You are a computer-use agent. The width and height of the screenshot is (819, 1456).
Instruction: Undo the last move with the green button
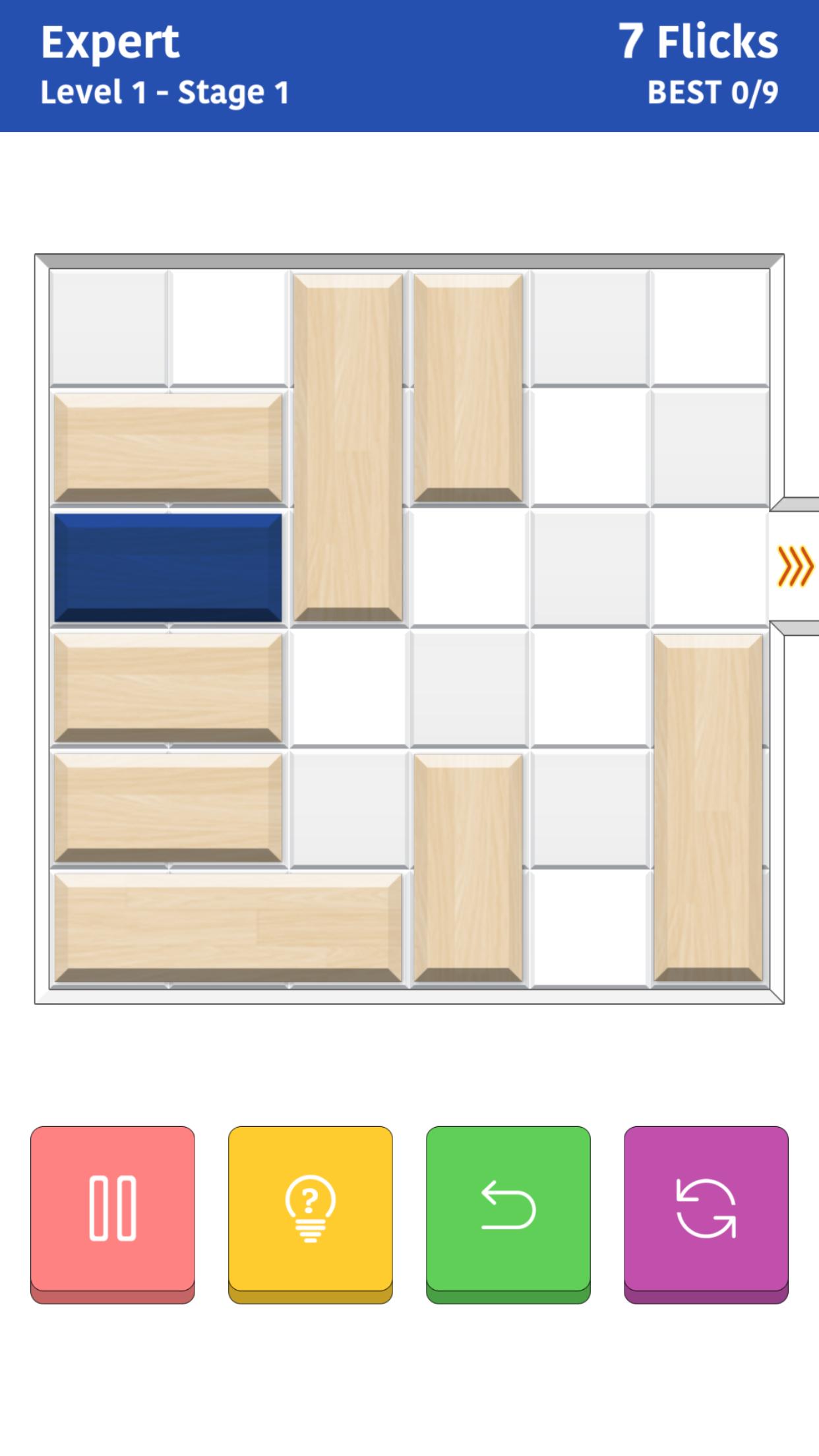(x=508, y=1209)
